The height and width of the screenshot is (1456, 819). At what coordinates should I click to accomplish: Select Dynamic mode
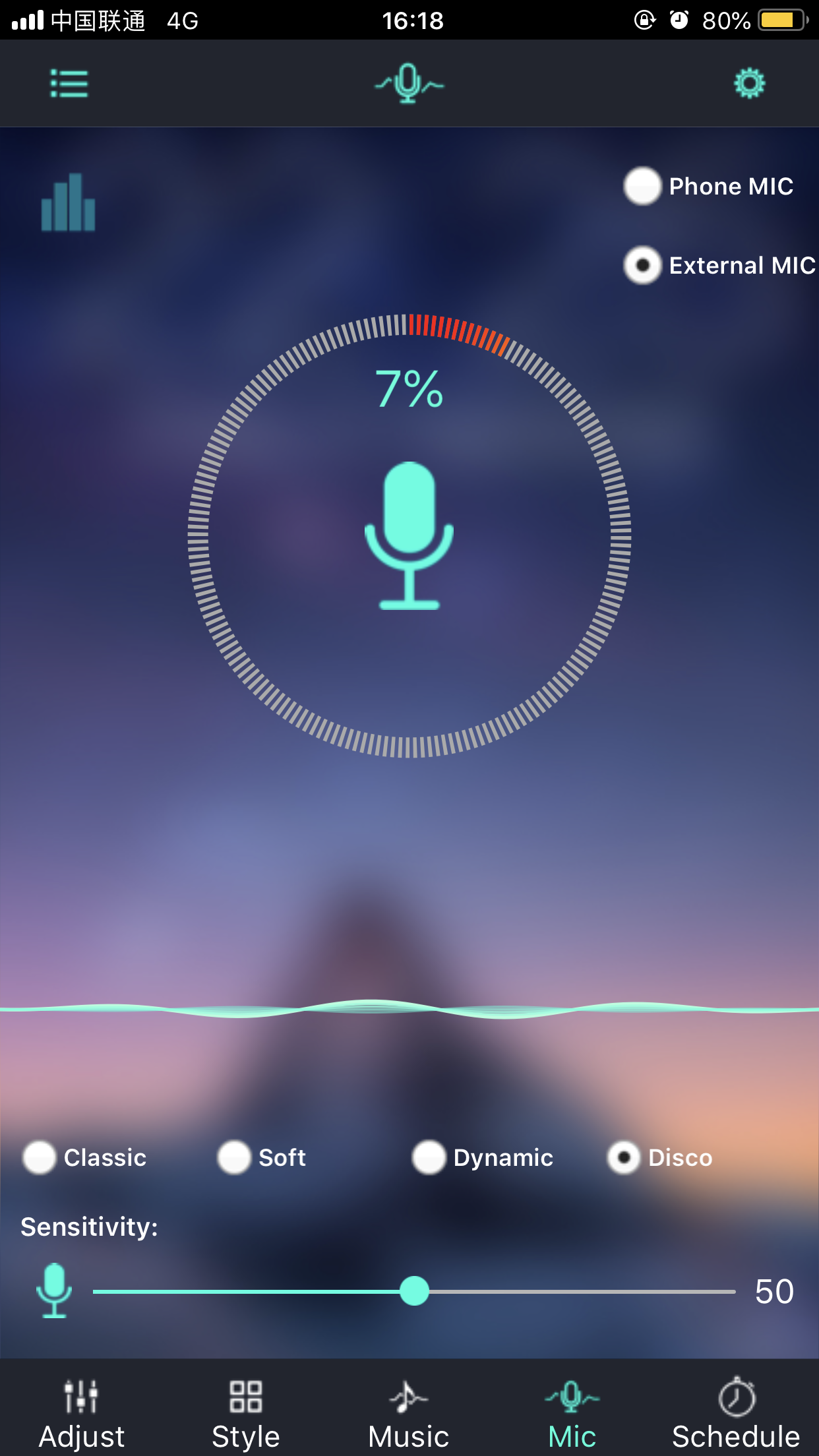[x=430, y=1158]
